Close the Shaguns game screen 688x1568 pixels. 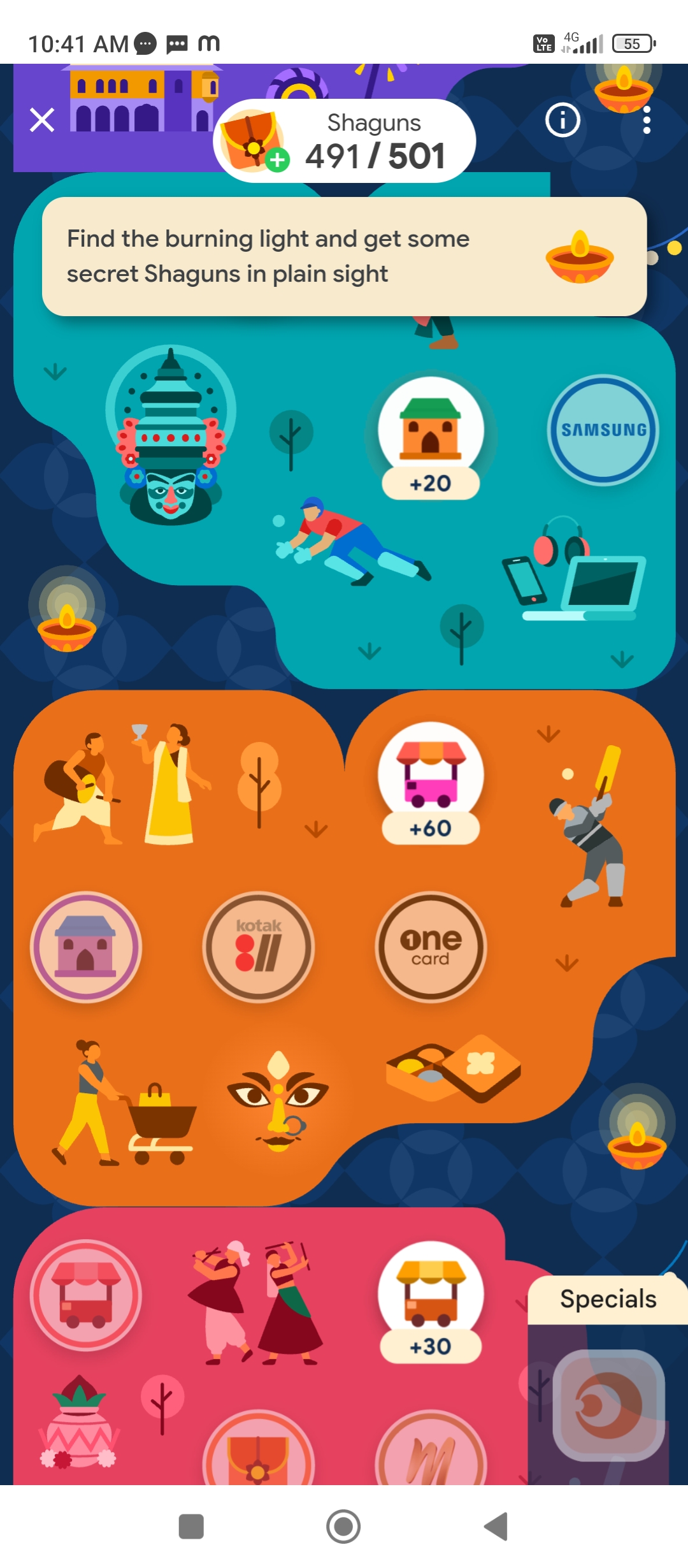tap(42, 120)
